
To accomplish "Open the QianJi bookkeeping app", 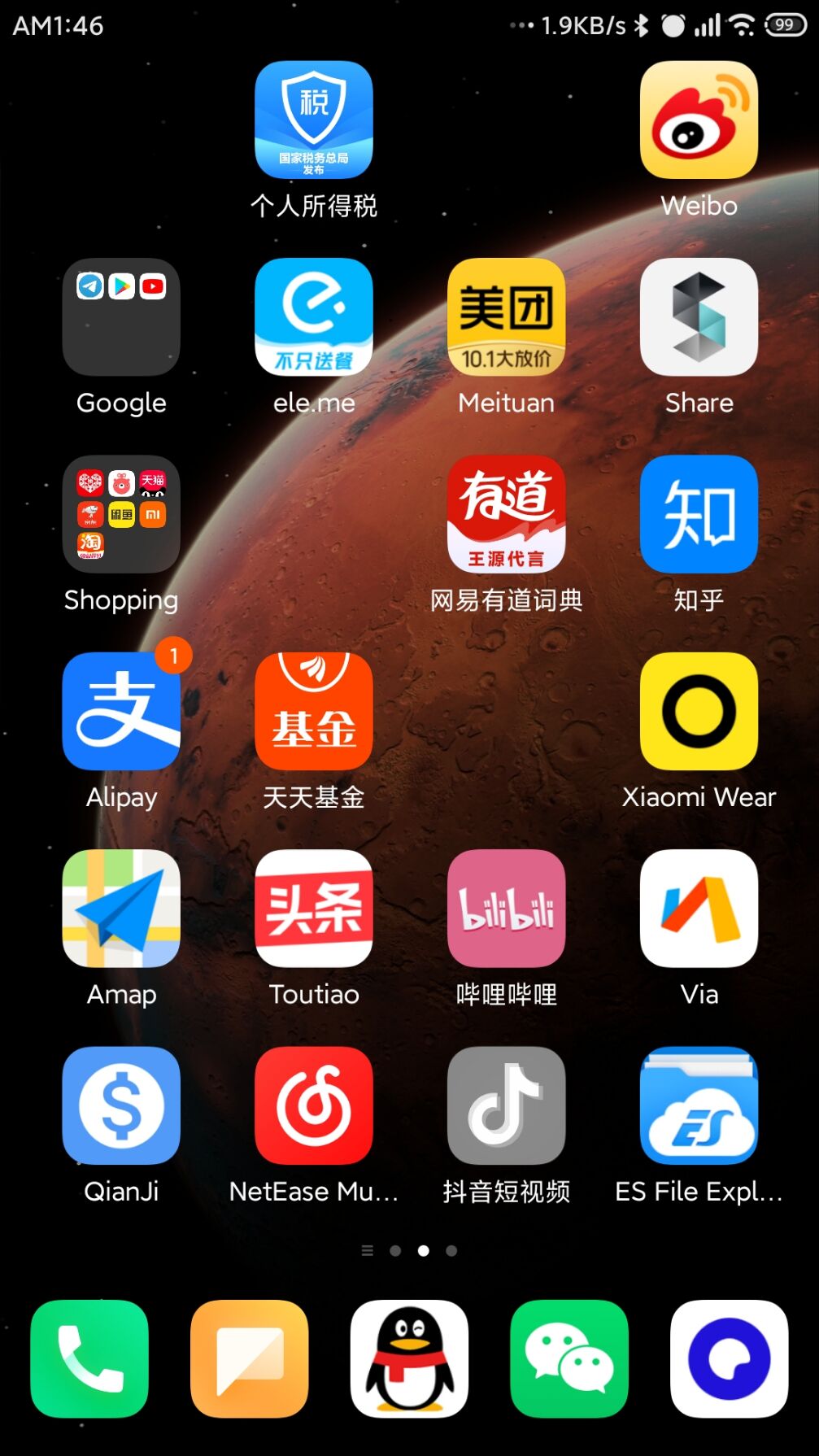I will click(x=121, y=1105).
